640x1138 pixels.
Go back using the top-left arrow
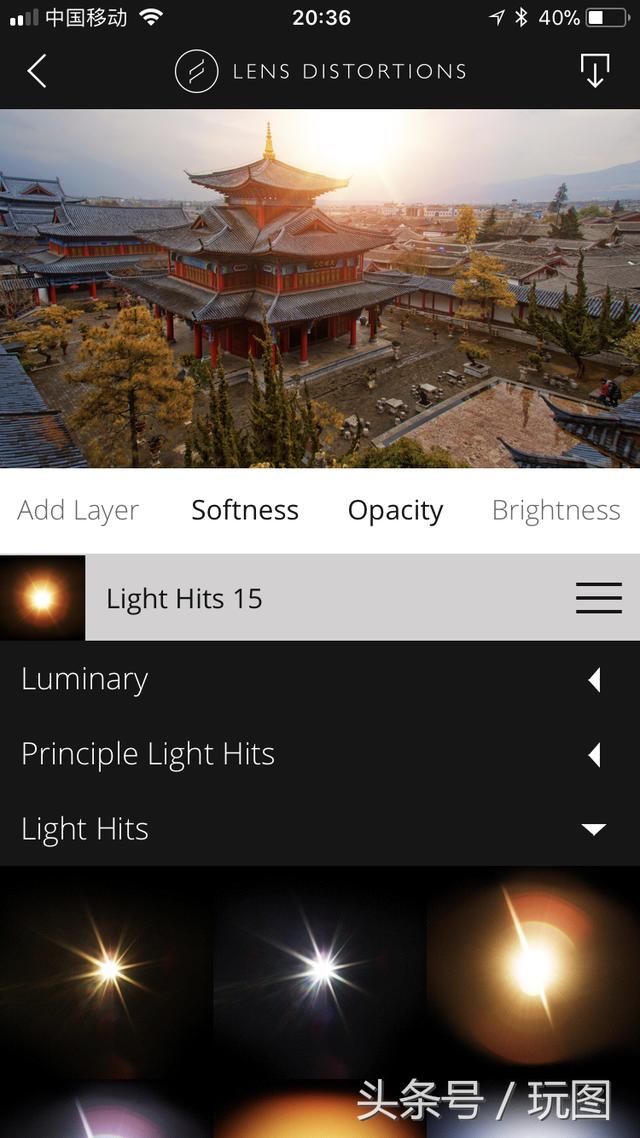37,71
